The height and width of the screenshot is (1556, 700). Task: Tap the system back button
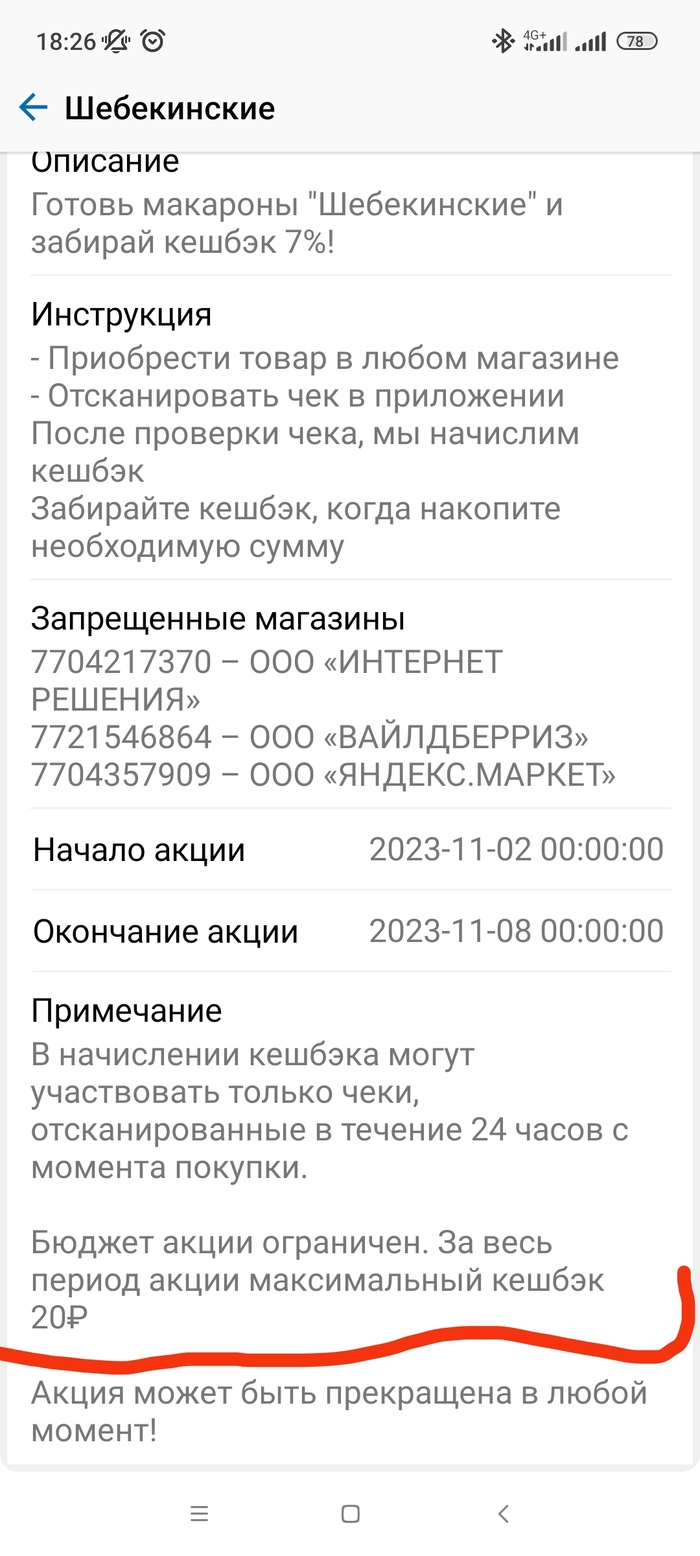(503, 1513)
